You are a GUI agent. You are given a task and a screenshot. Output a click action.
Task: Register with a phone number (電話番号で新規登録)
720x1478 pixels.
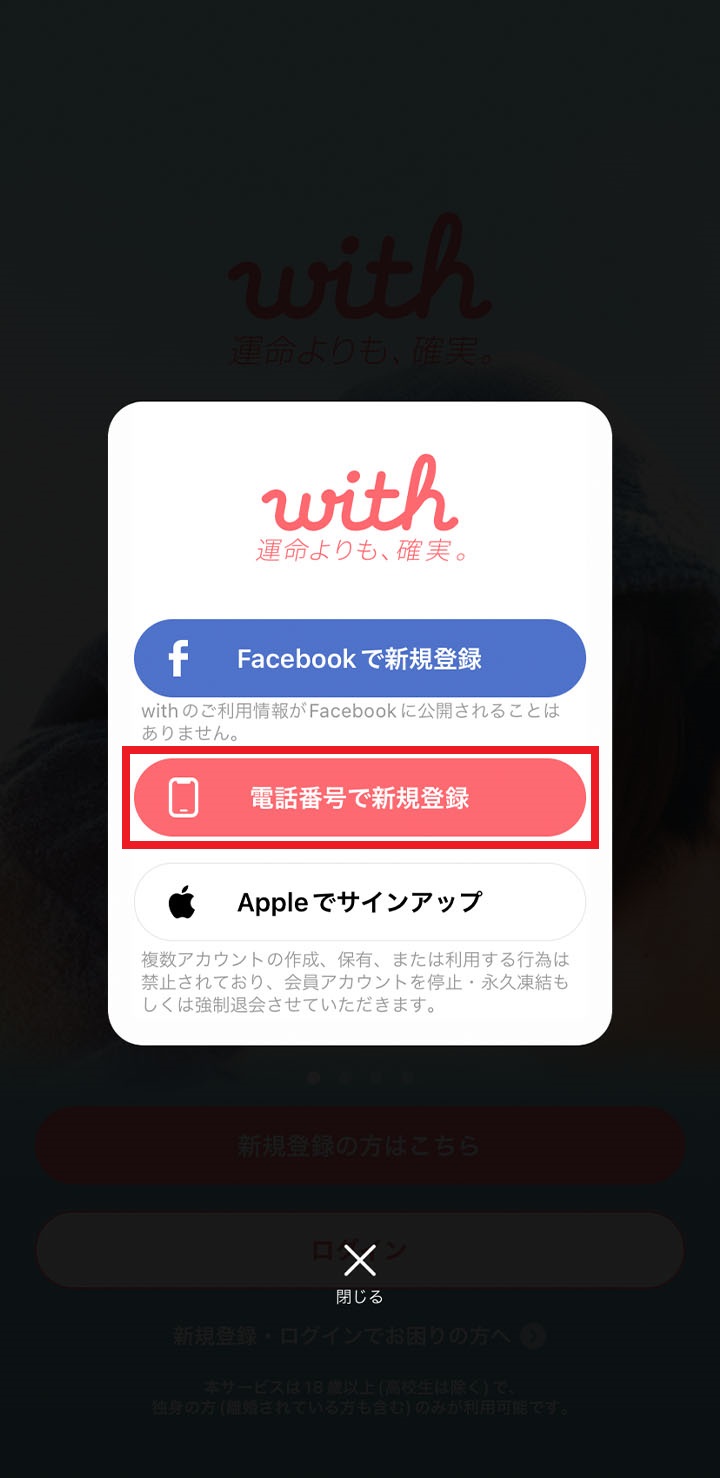click(359, 798)
